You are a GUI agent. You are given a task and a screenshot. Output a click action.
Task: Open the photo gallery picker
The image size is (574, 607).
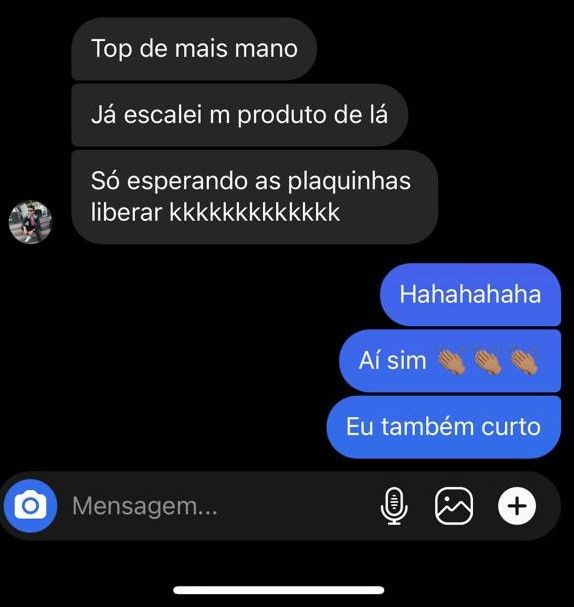point(454,506)
